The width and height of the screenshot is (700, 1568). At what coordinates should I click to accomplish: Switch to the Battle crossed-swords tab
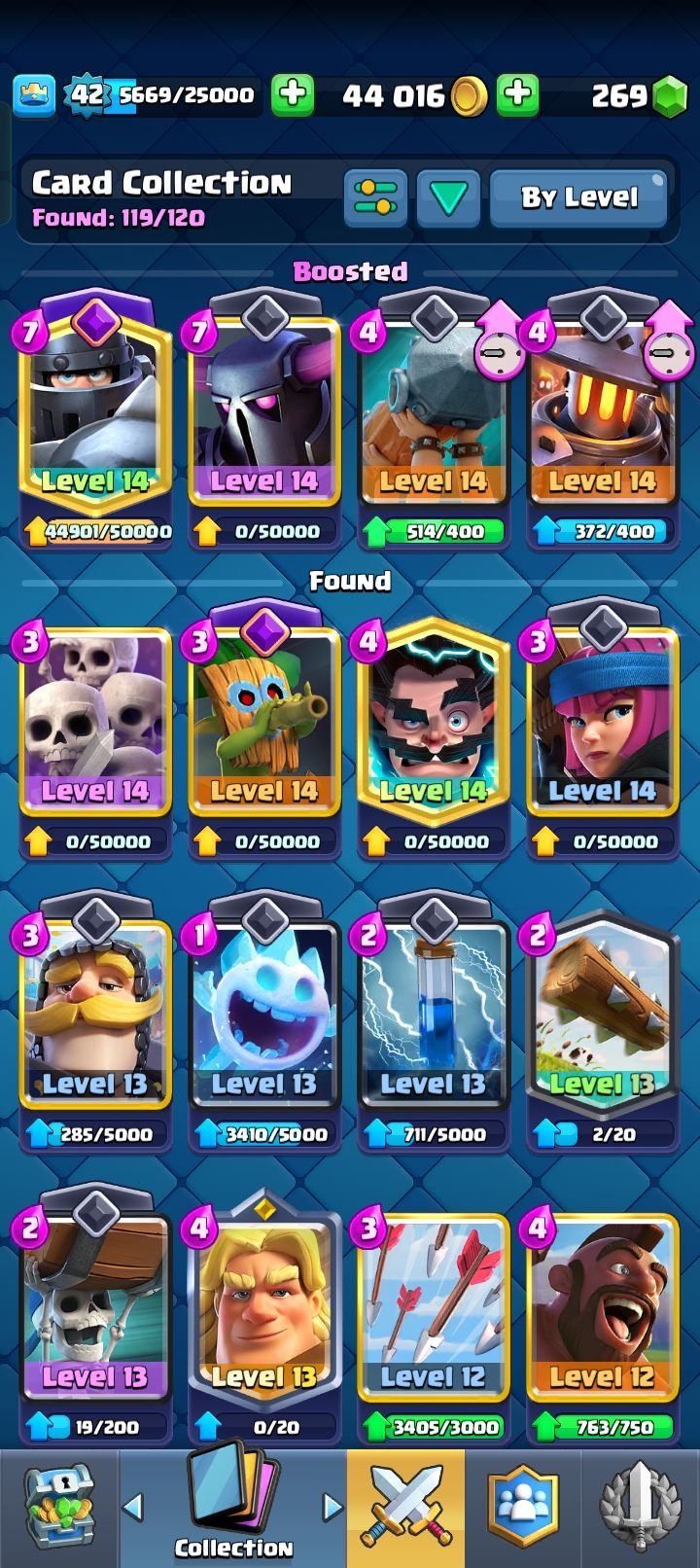tap(406, 1508)
